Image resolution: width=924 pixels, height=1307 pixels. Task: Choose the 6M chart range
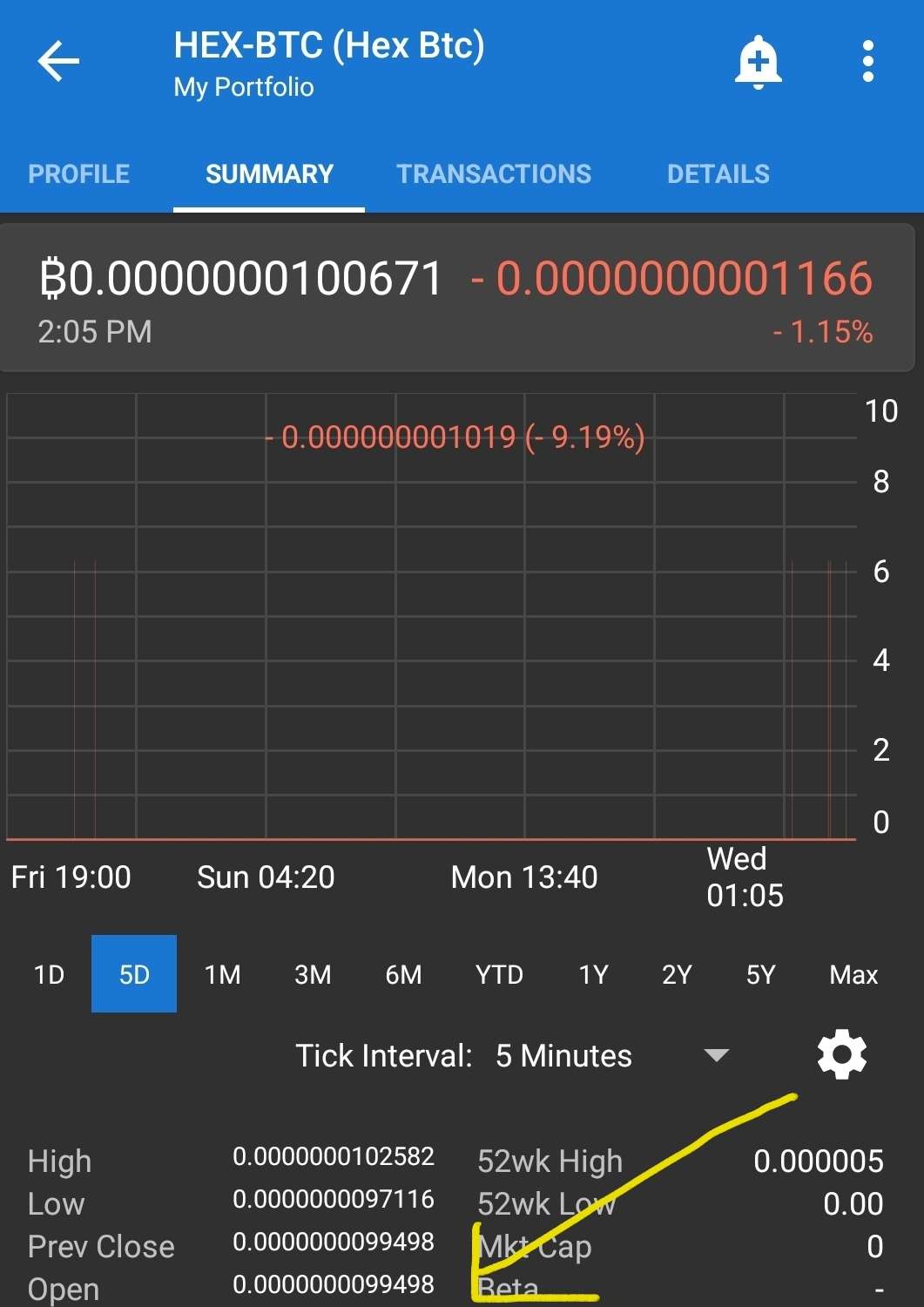403,974
